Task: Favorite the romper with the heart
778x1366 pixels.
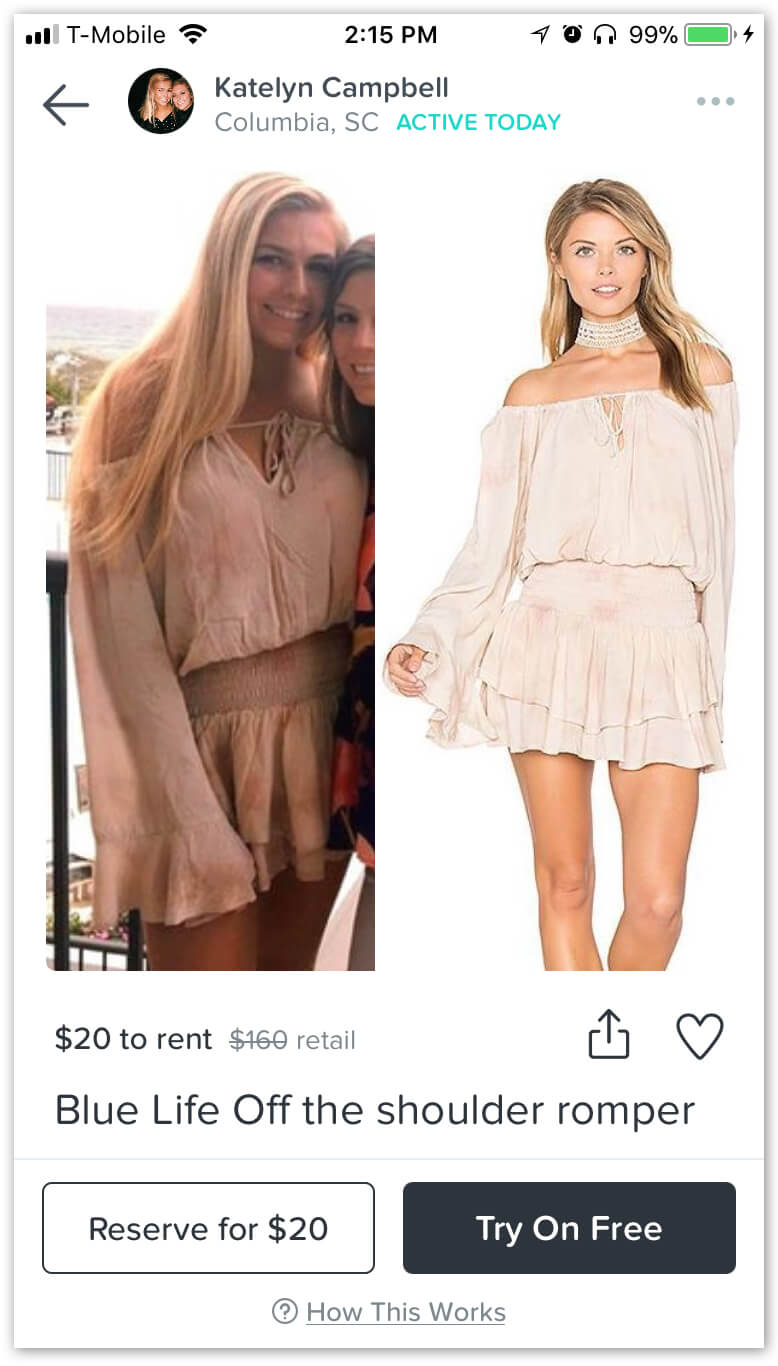Action: [699, 1036]
